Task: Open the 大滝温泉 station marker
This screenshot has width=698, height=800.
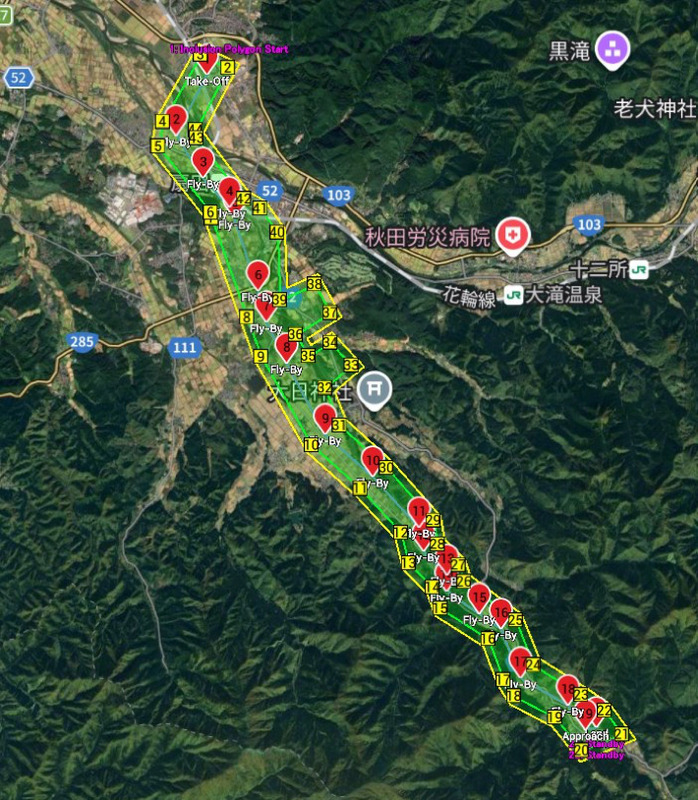Action: click(x=514, y=294)
